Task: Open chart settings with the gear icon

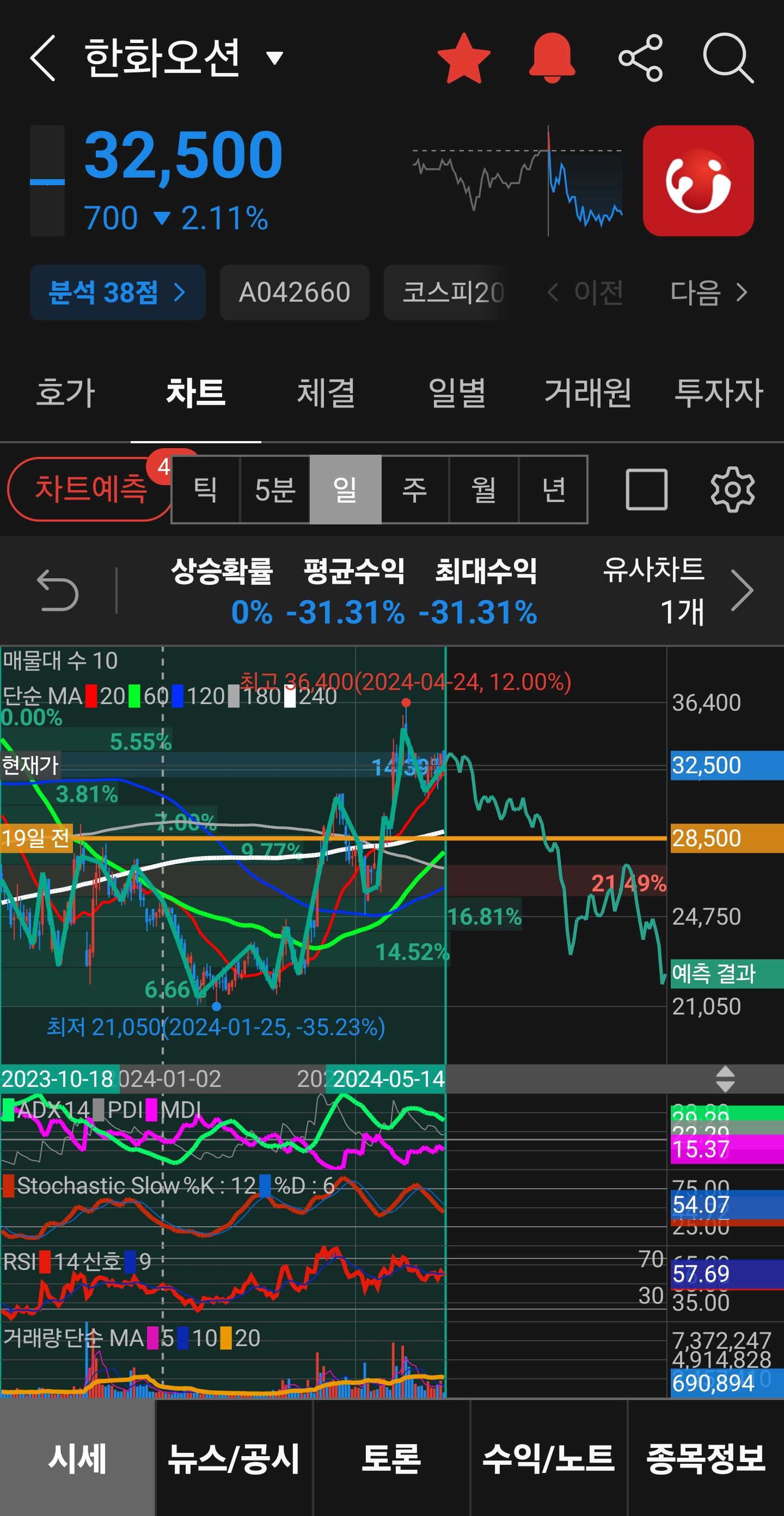Action: (x=732, y=489)
